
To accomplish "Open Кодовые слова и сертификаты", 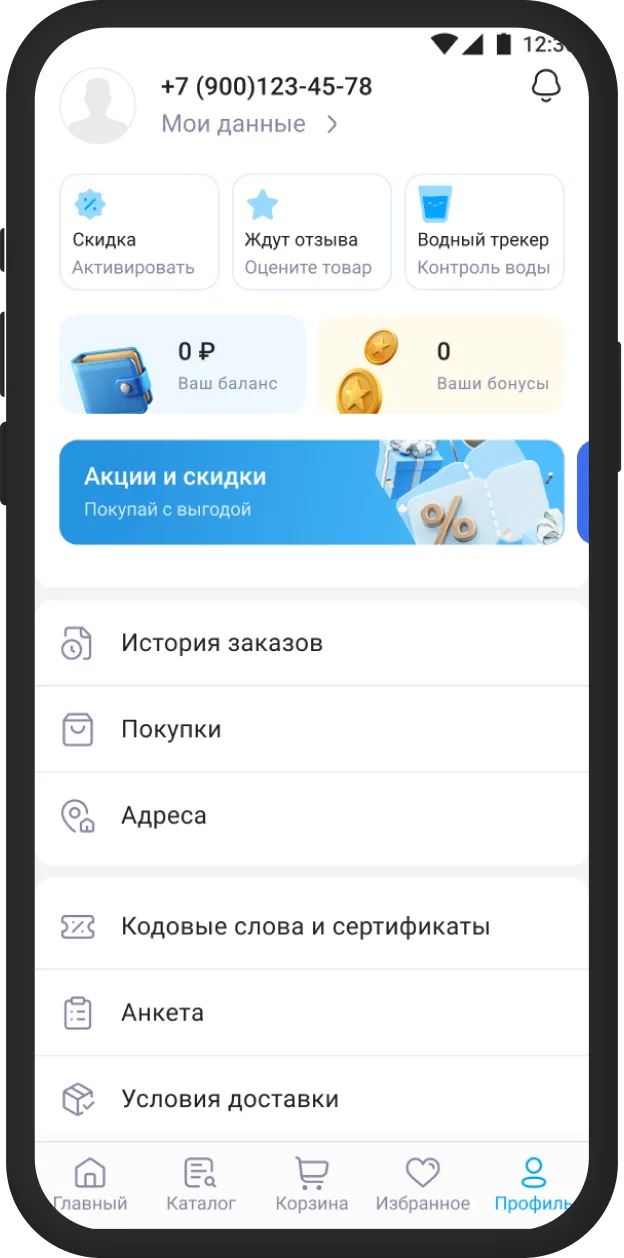I will 311,926.
